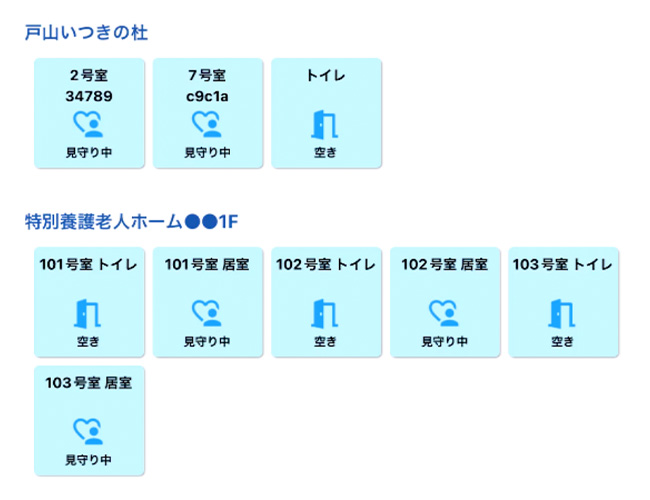Open the 103号室 トイレ card

tap(563, 301)
